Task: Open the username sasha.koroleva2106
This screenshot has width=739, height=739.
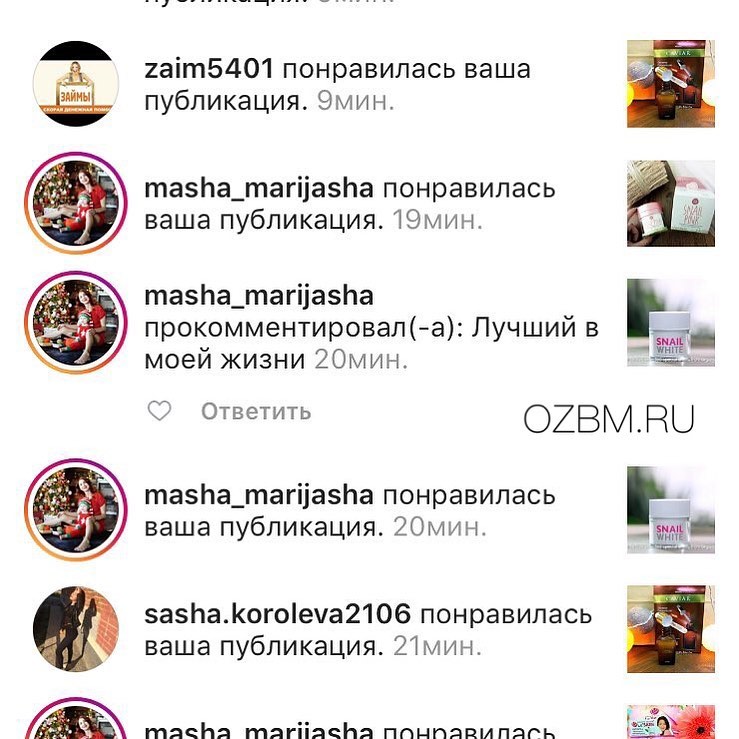Action: pyautogui.click(x=277, y=614)
